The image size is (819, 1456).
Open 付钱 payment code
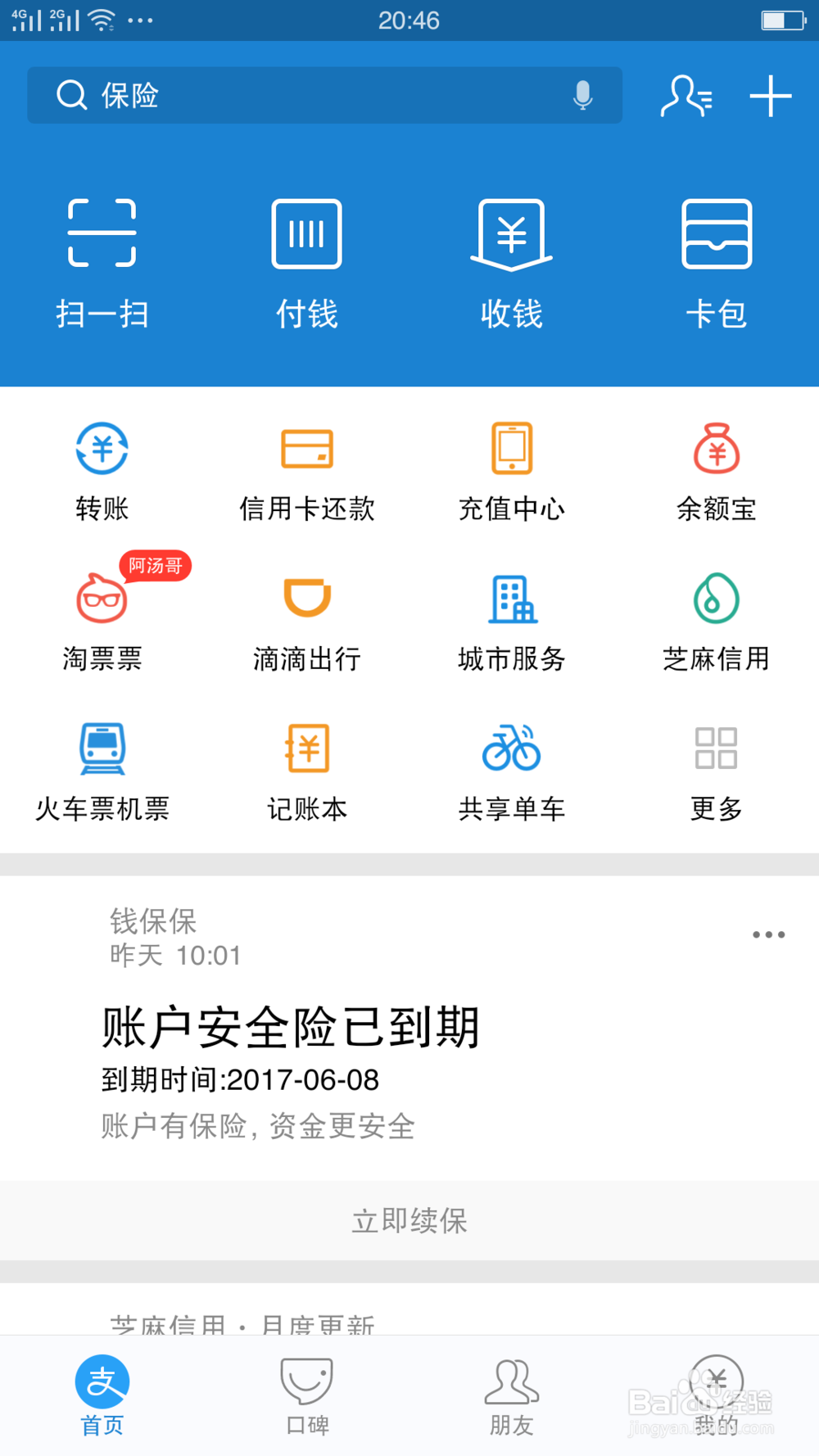[x=307, y=264]
